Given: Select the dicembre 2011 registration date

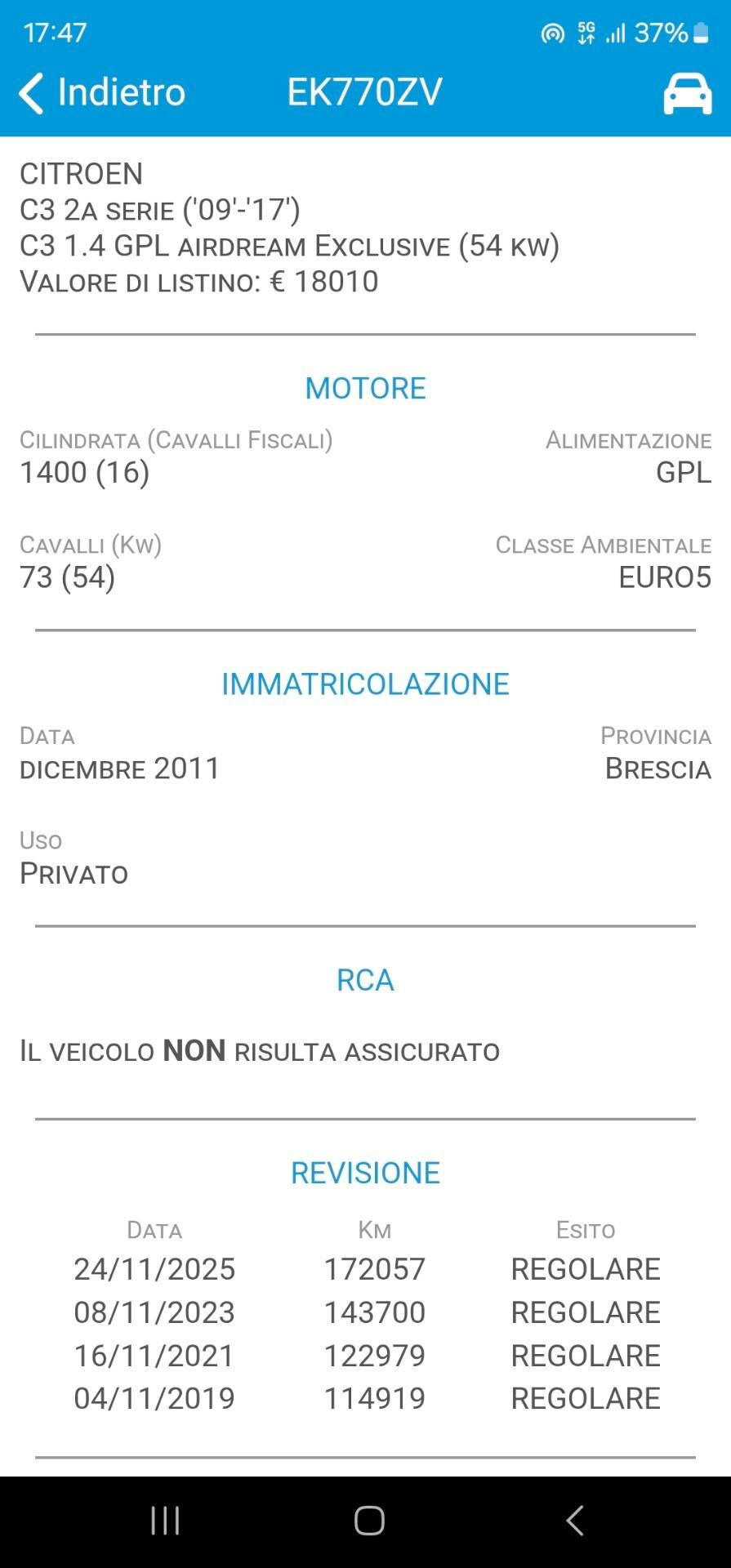Looking at the screenshot, I should click(x=119, y=768).
